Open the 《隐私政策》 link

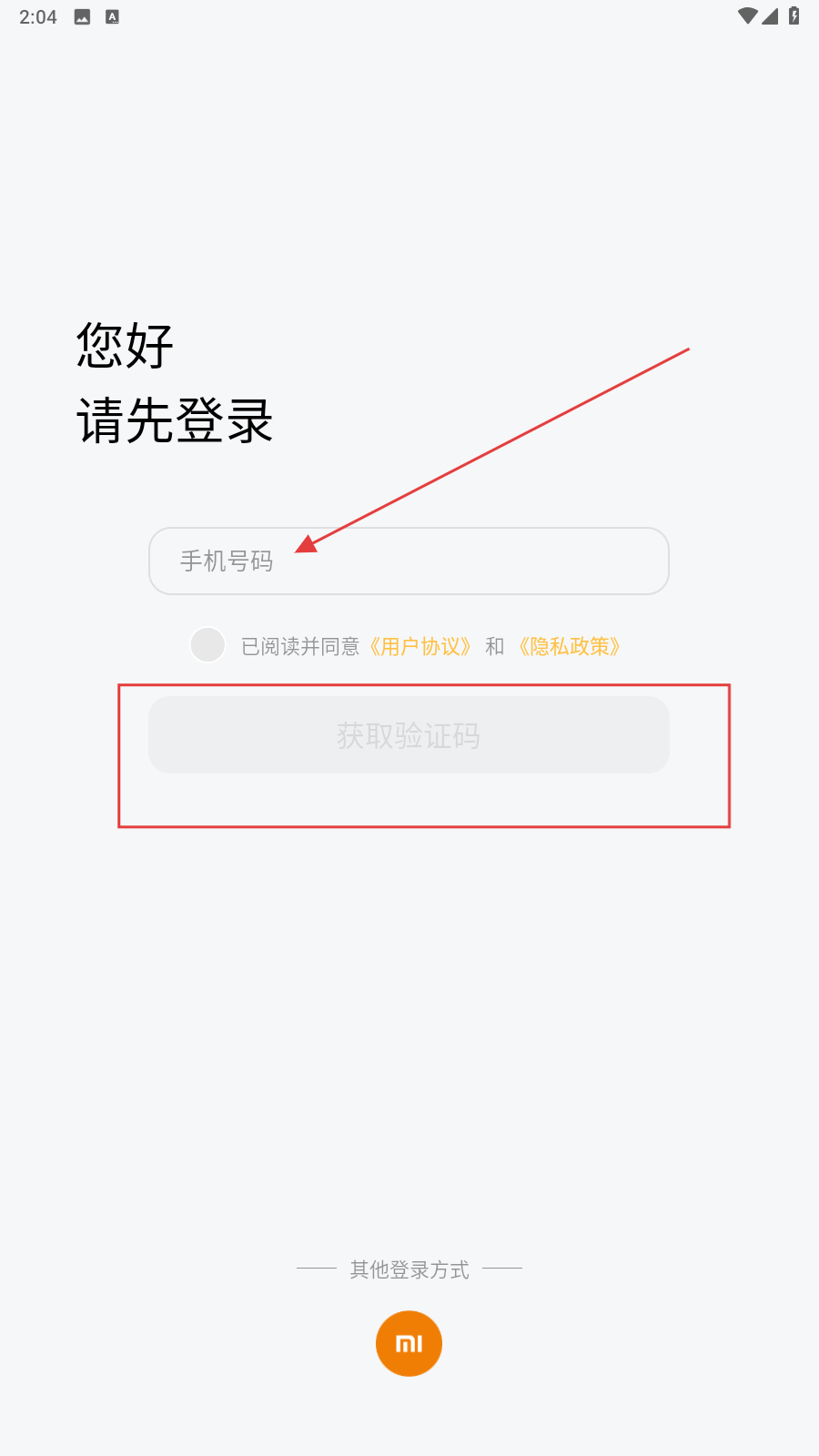pos(570,646)
